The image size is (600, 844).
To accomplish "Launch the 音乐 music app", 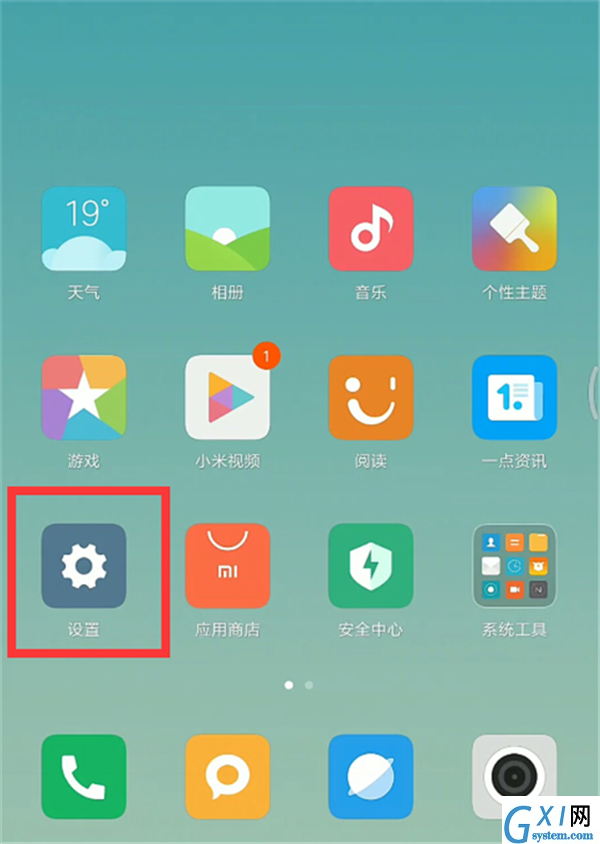I will pyautogui.click(x=371, y=230).
